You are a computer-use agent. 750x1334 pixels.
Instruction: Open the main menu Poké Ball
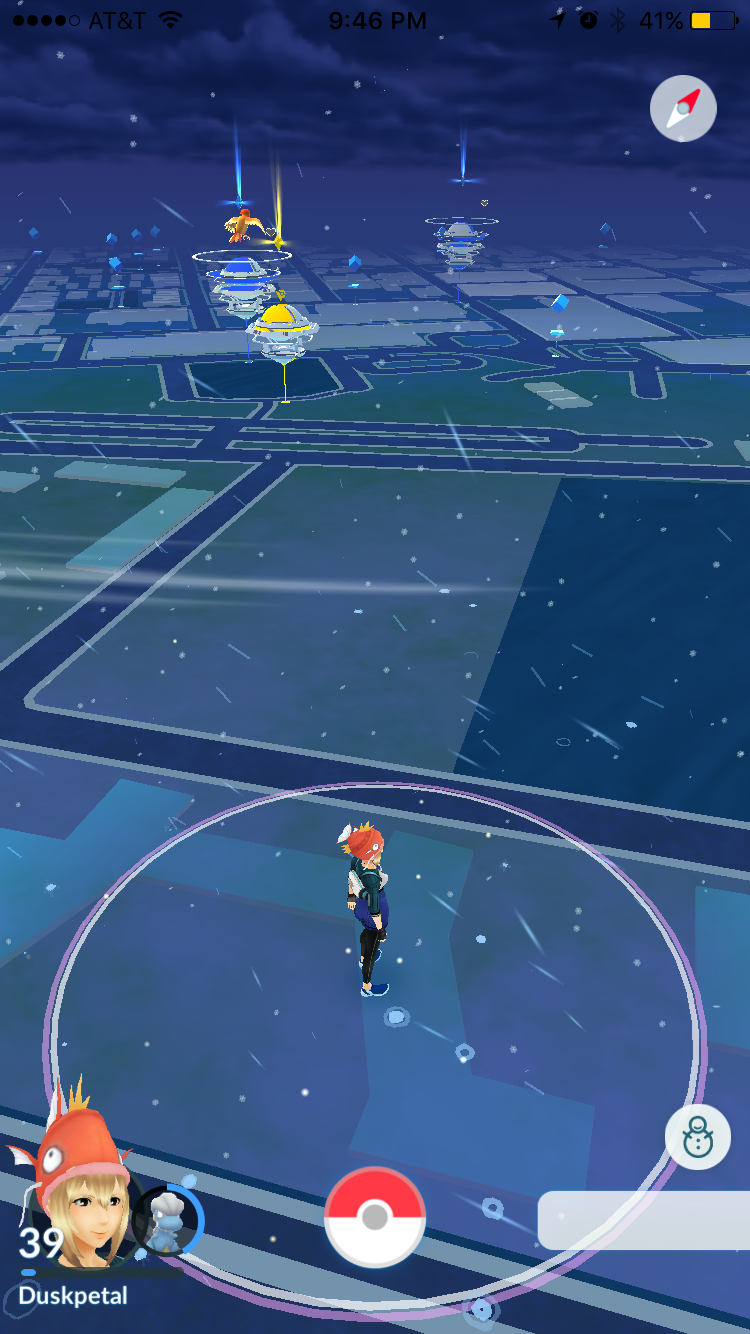375,1217
